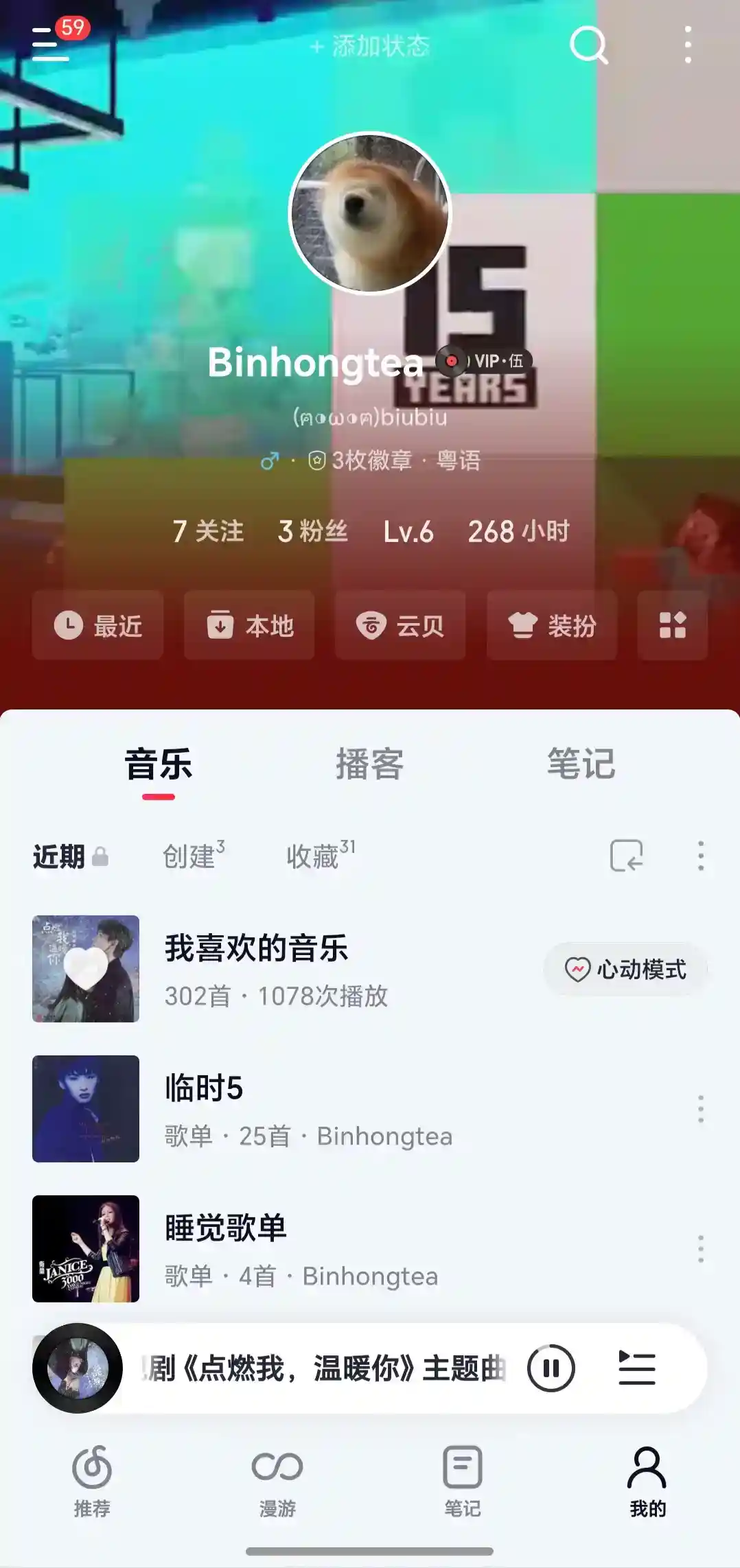Viewport: 740px width, 1568px height.
Task: Open the play queue list
Action: (636, 1368)
